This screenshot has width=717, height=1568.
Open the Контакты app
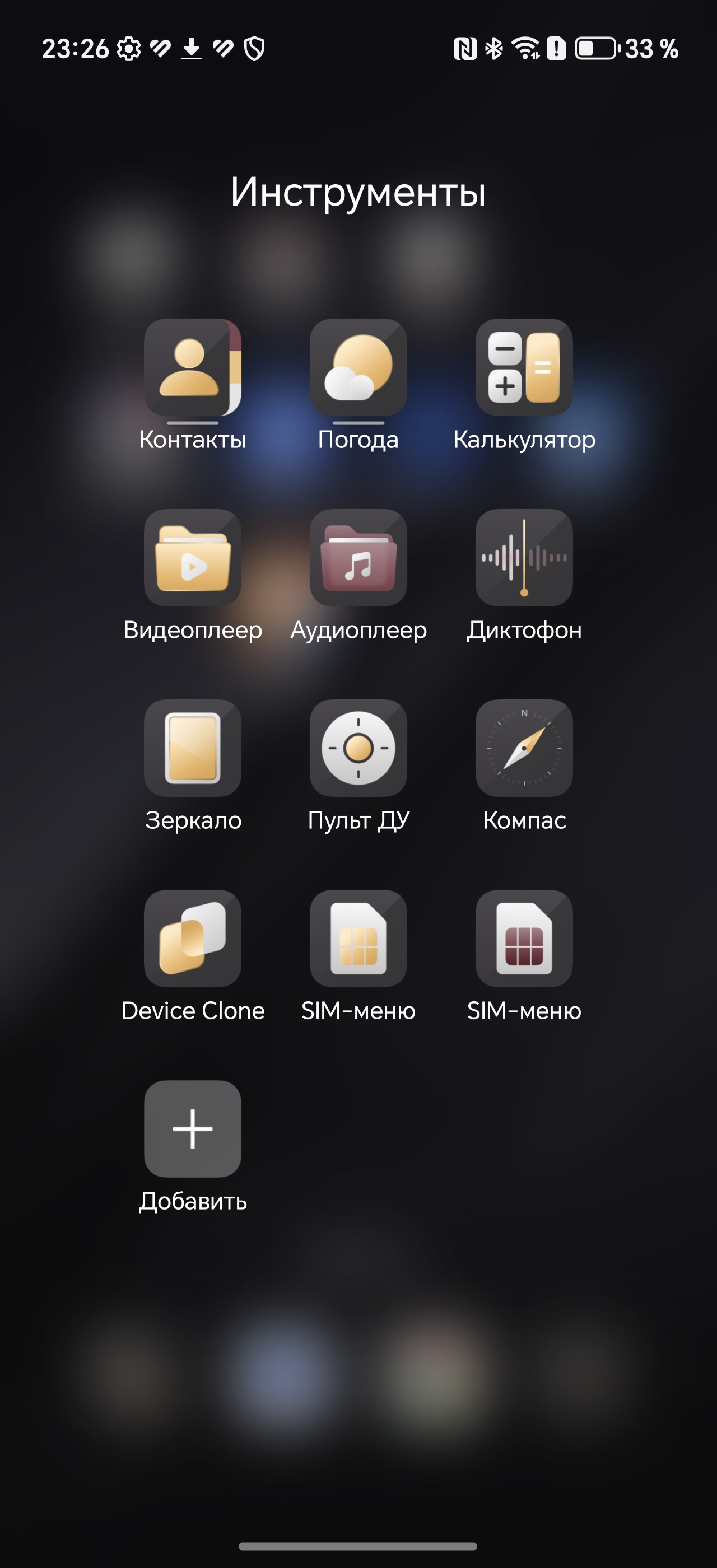(x=192, y=368)
